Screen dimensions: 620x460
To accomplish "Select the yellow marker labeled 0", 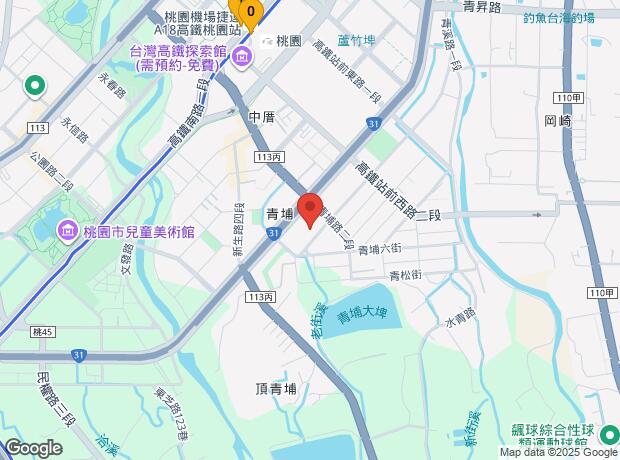I will pyautogui.click(x=251, y=14).
